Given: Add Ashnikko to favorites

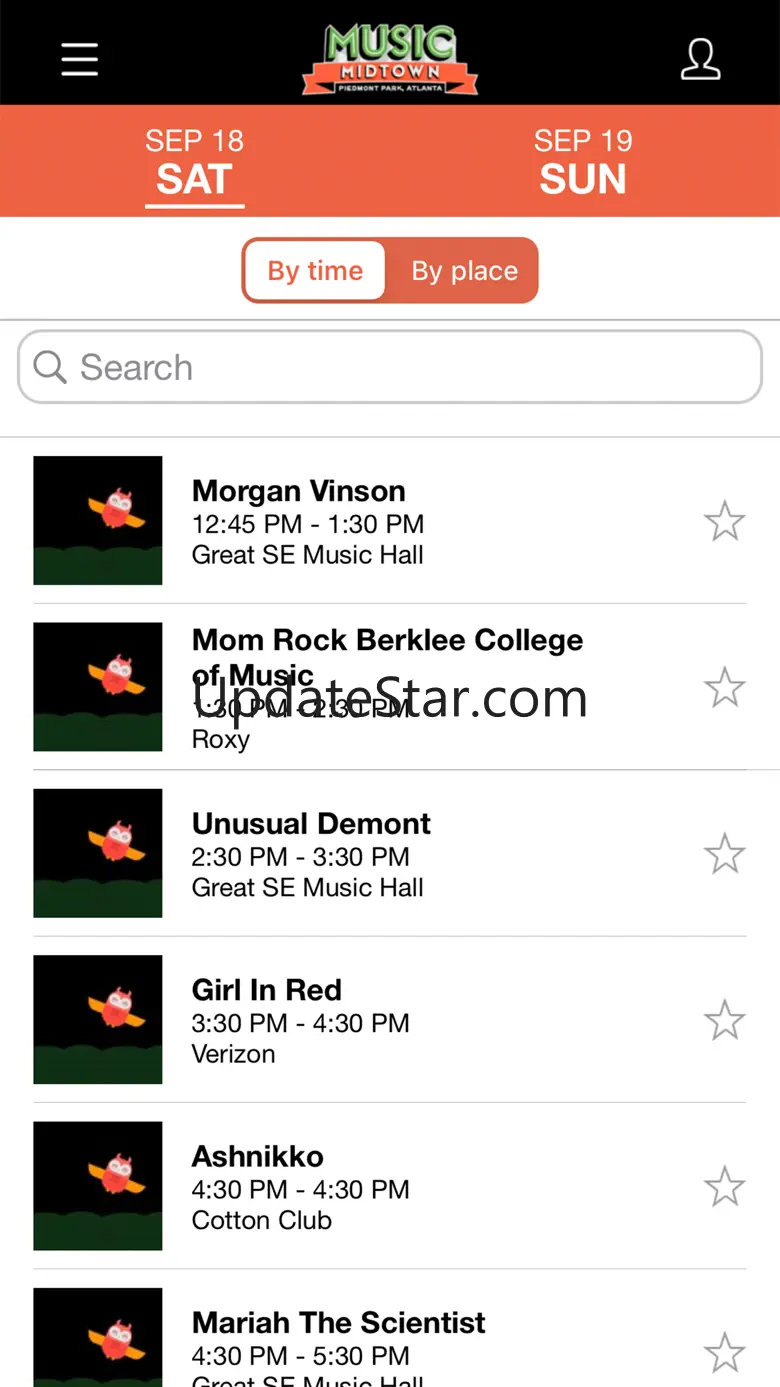Looking at the screenshot, I should click(x=724, y=1186).
